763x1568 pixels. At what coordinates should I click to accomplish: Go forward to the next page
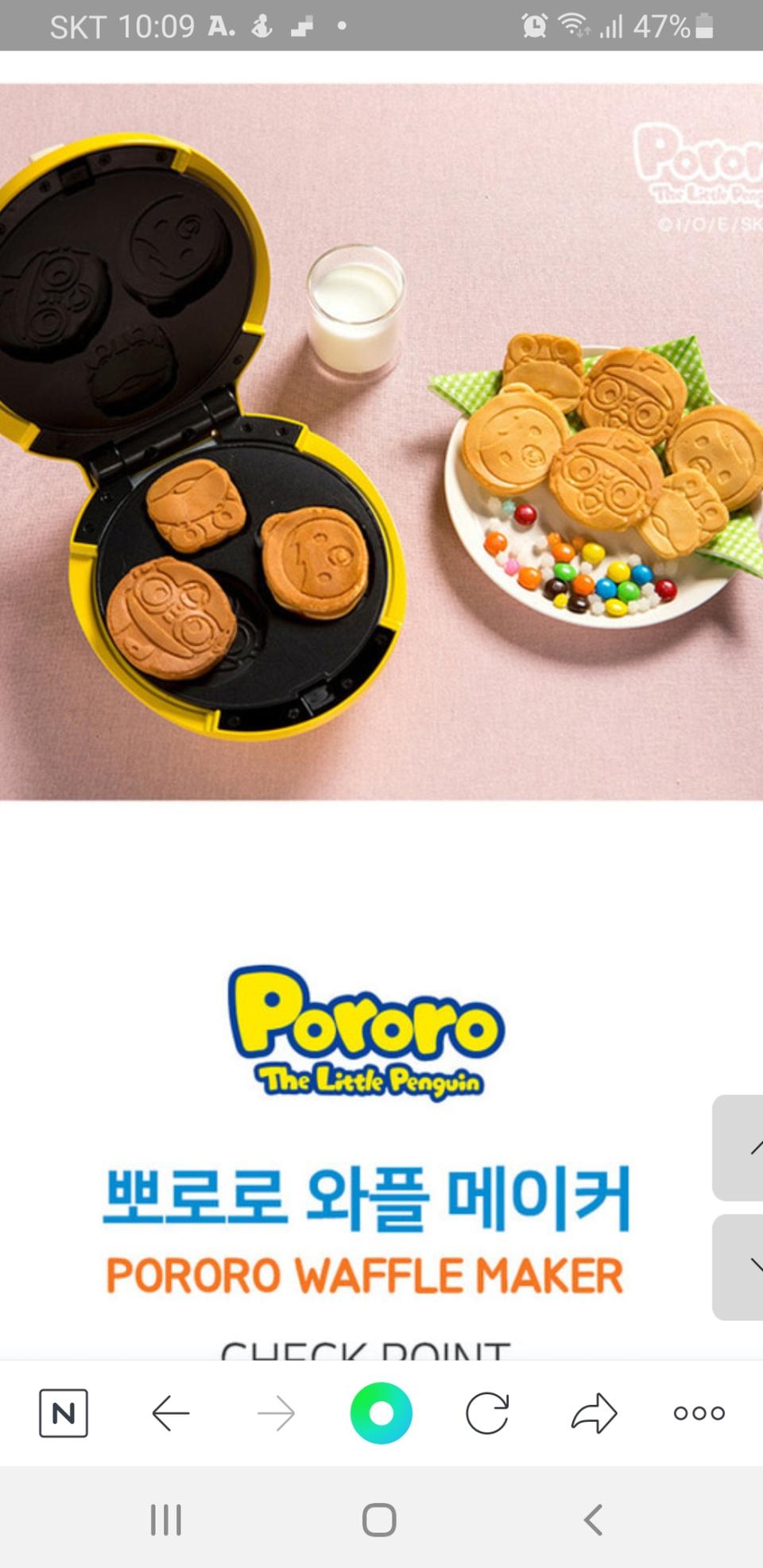click(x=276, y=1413)
